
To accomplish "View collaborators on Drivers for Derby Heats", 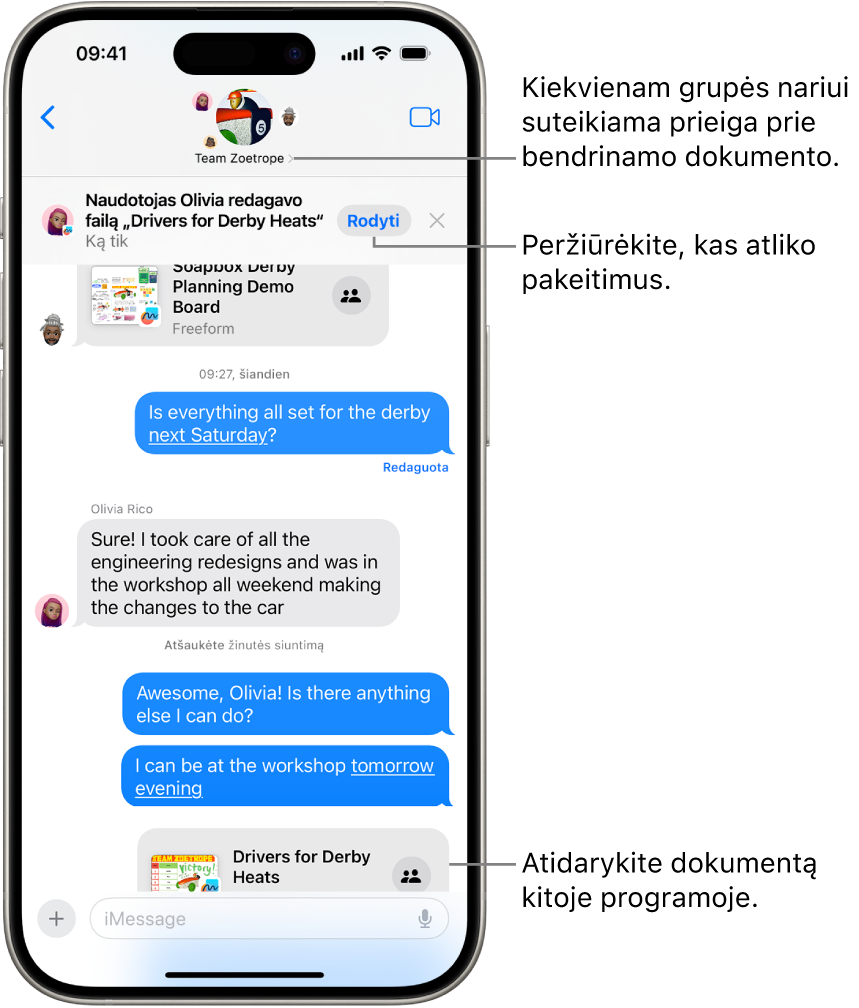I will (x=411, y=876).
